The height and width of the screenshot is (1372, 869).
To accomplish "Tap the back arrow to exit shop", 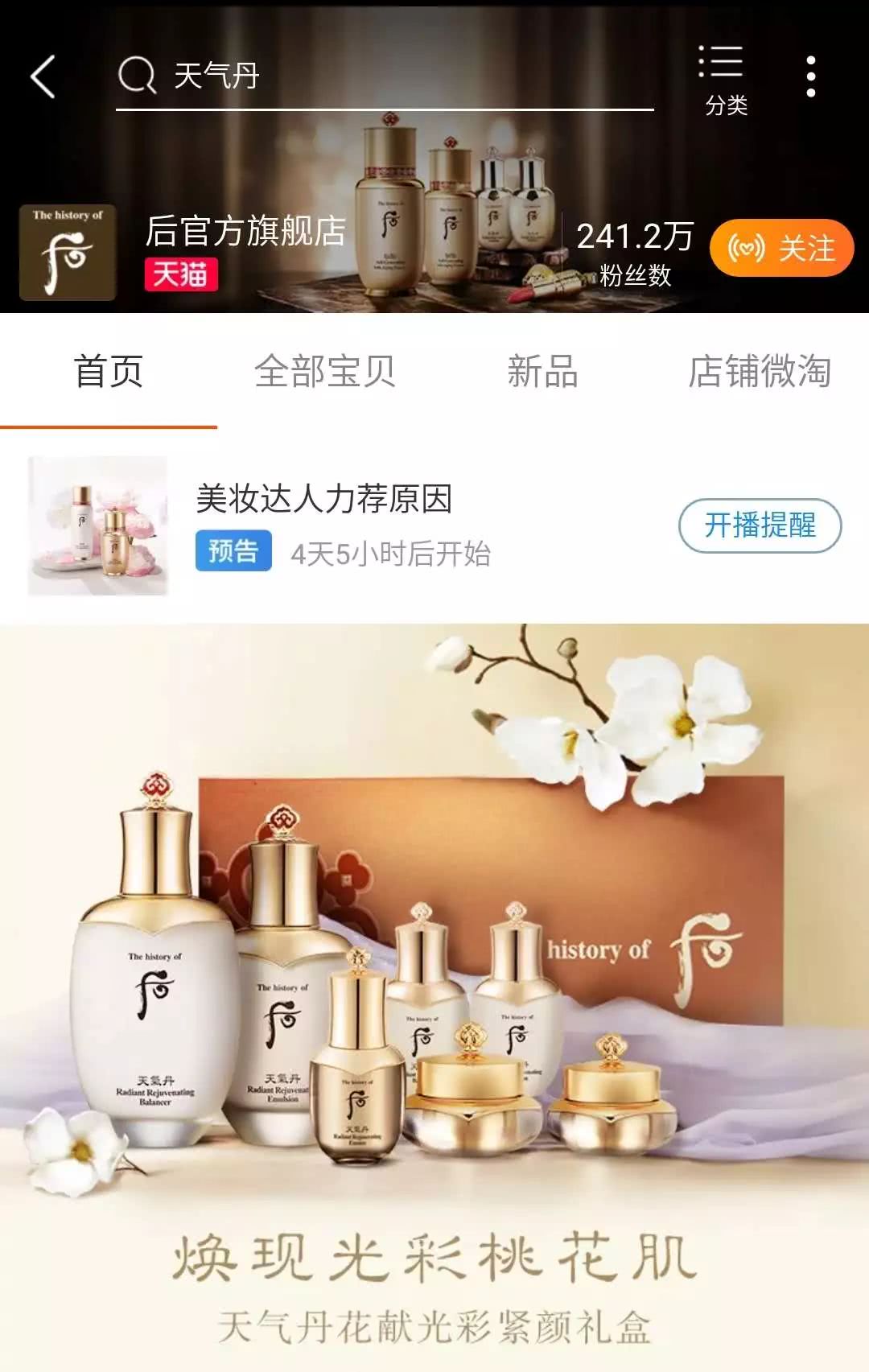I will 40,76.
